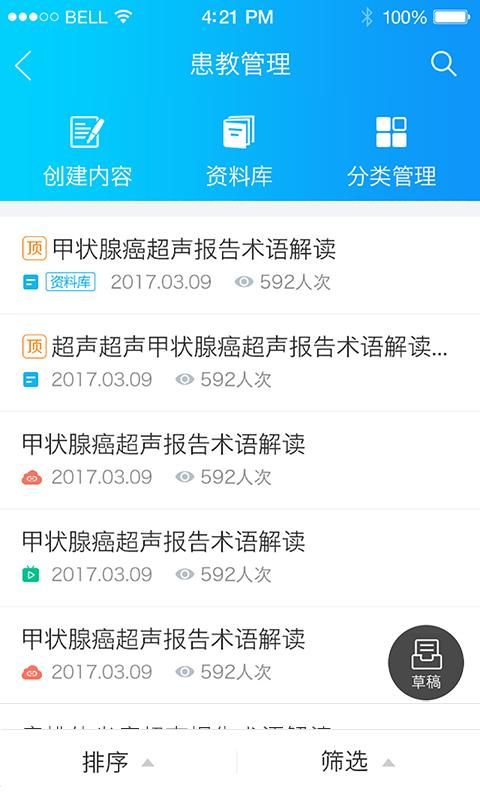Expand the 排序 sort options

(118, 762)
